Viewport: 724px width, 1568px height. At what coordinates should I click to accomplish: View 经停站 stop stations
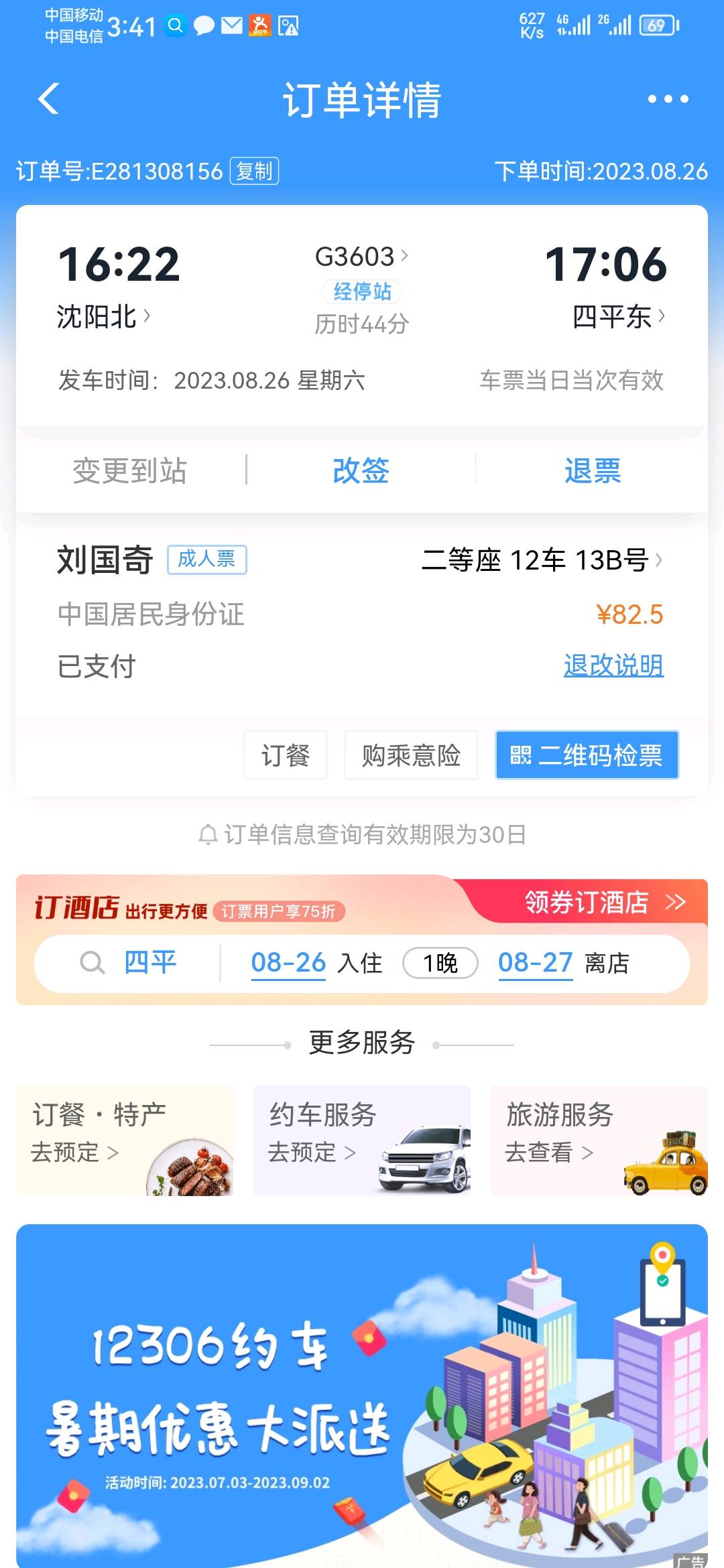(x=361, y=291)
